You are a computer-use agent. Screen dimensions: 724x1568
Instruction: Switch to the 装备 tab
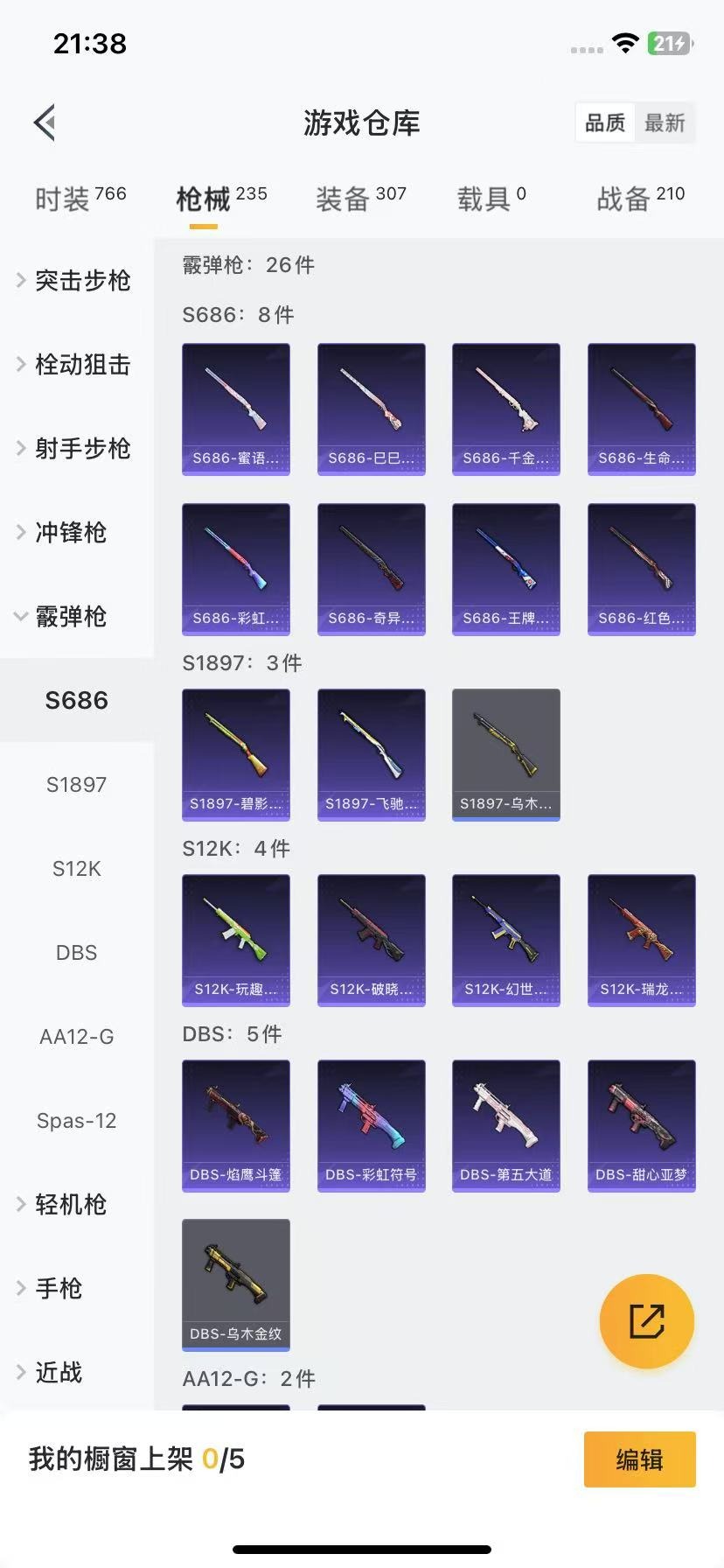tap(360, 199)
